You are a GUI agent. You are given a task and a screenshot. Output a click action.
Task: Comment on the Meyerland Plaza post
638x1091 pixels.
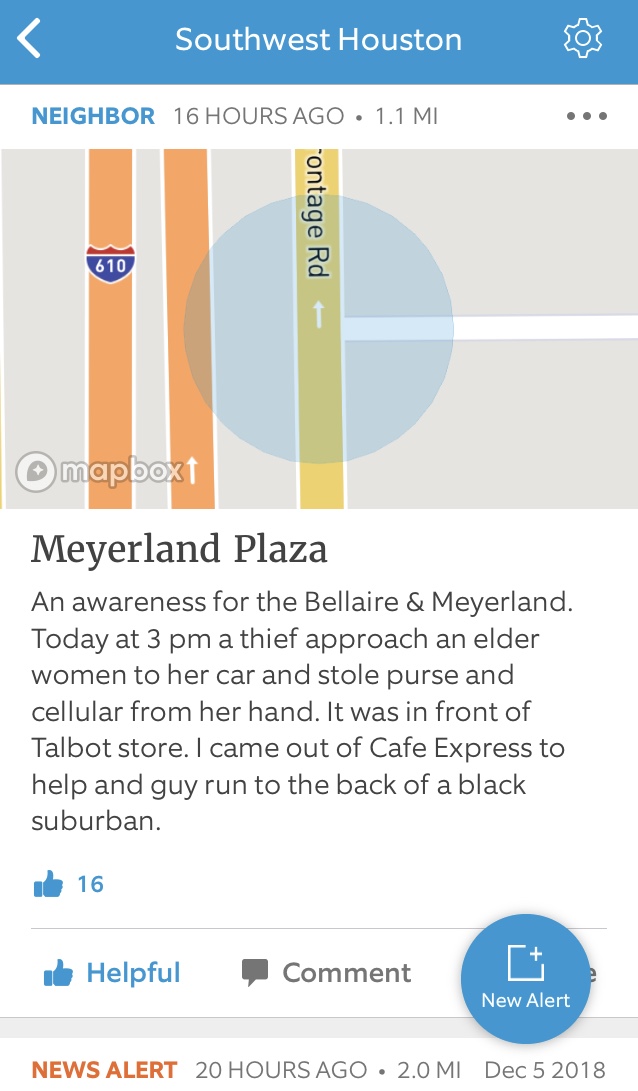[x=326, y=973]
